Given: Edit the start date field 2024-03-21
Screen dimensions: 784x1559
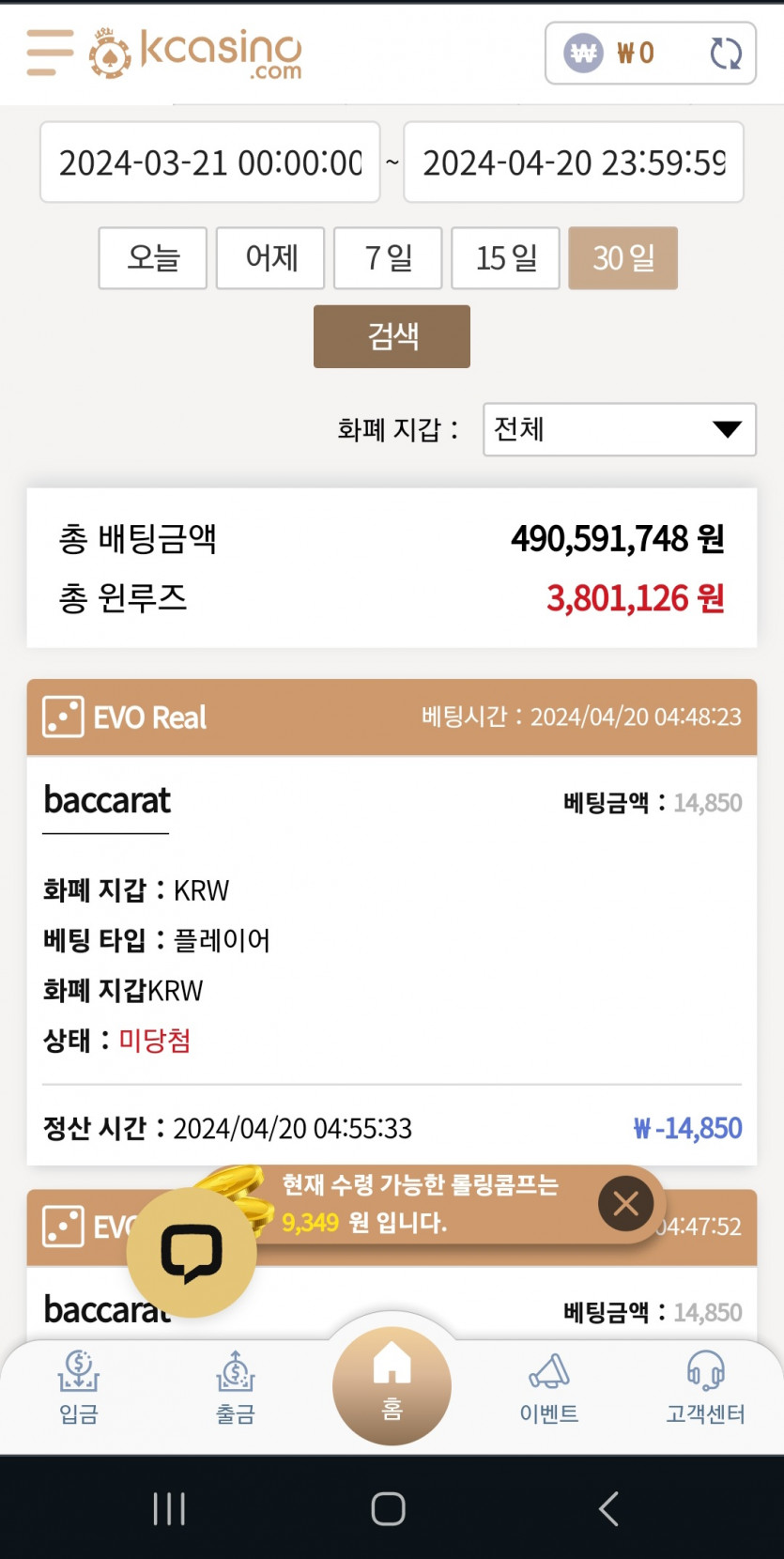Looking at the screenshot, I should (x=210, y=162).
